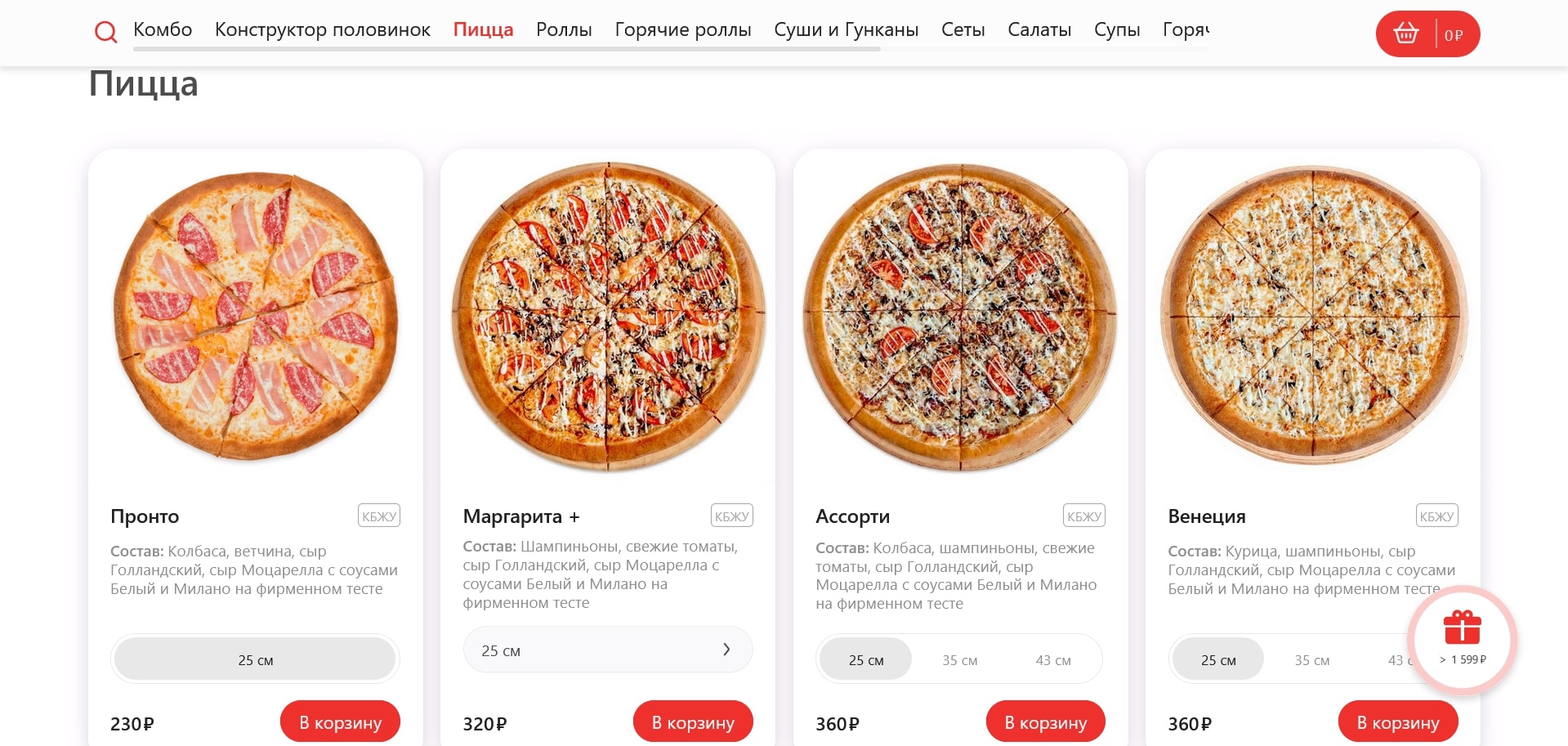The width and height of the screenshot is (1568, 746).
Task: Open the search magnifier icon
Action: [106, 32]
